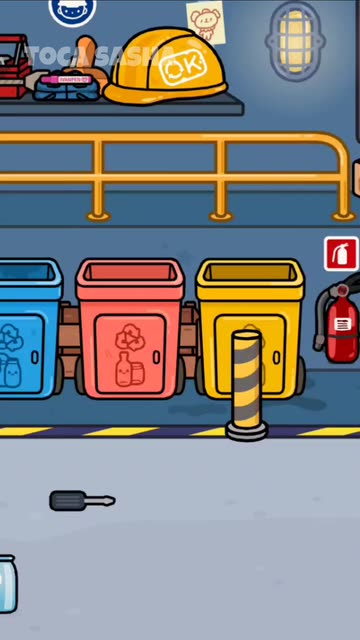Tap the screwdriver on the floor
360x640 pixels.
(82, 500)
